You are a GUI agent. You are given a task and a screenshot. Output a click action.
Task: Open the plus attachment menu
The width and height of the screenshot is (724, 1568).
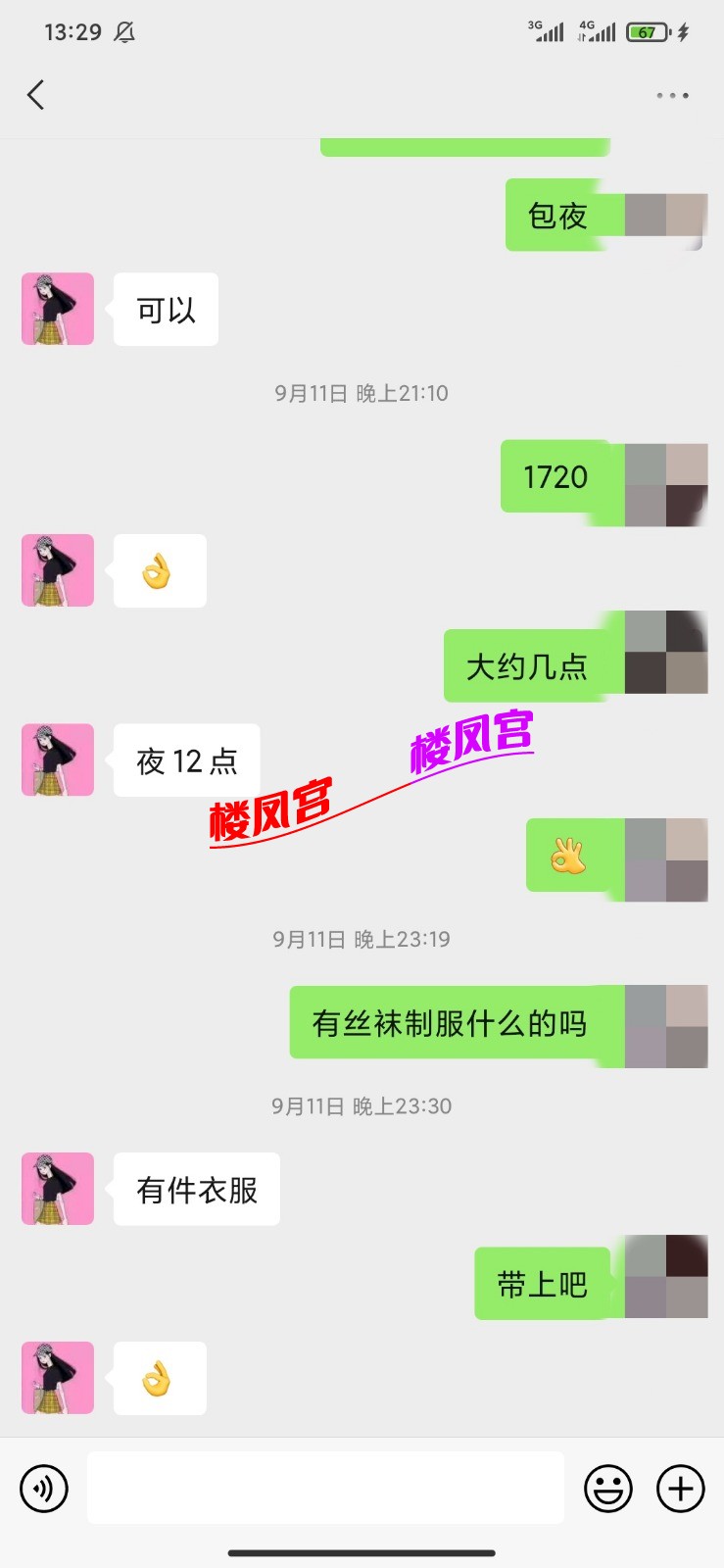tap(681, 1489)
